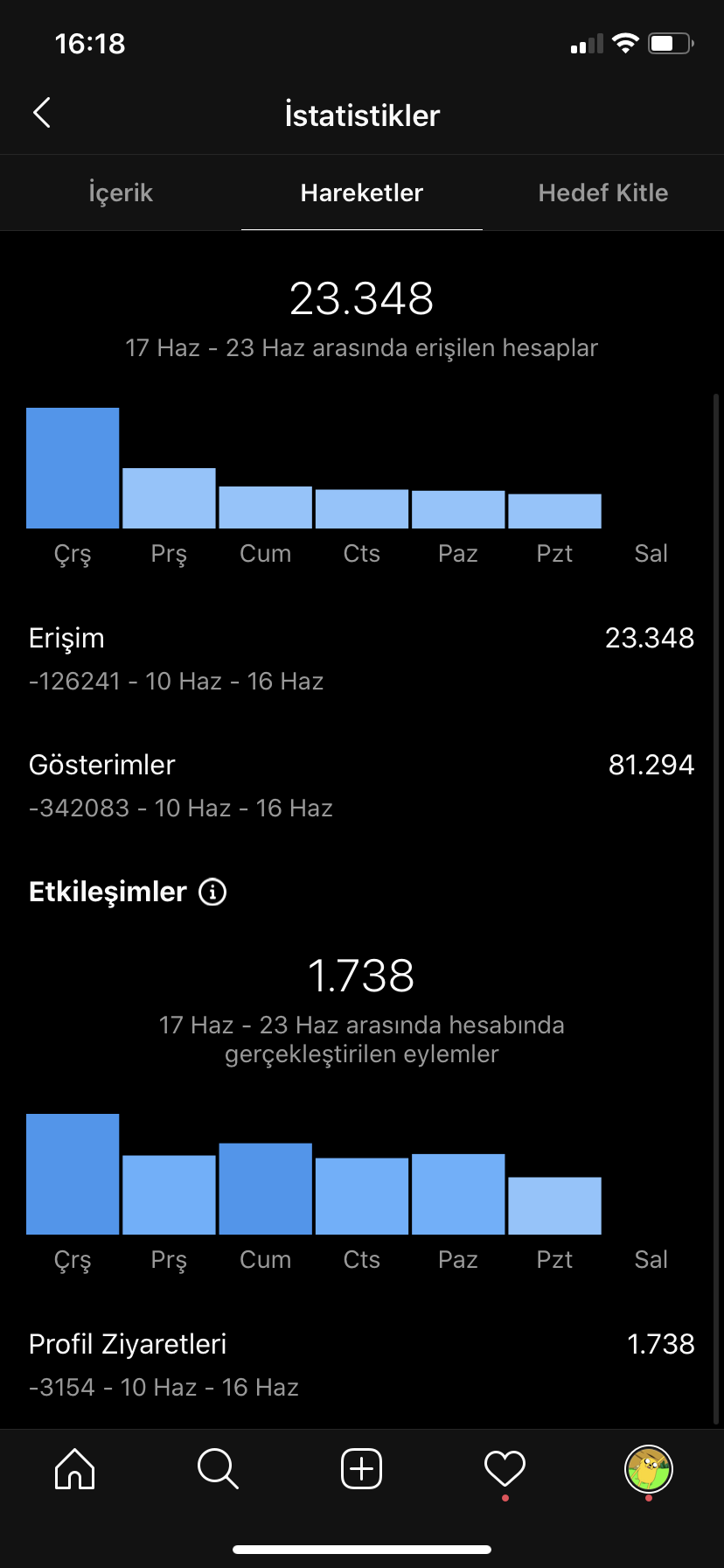Open info icon next to Etkileşimler
The image size is (724, 1568).
[212, 892]
